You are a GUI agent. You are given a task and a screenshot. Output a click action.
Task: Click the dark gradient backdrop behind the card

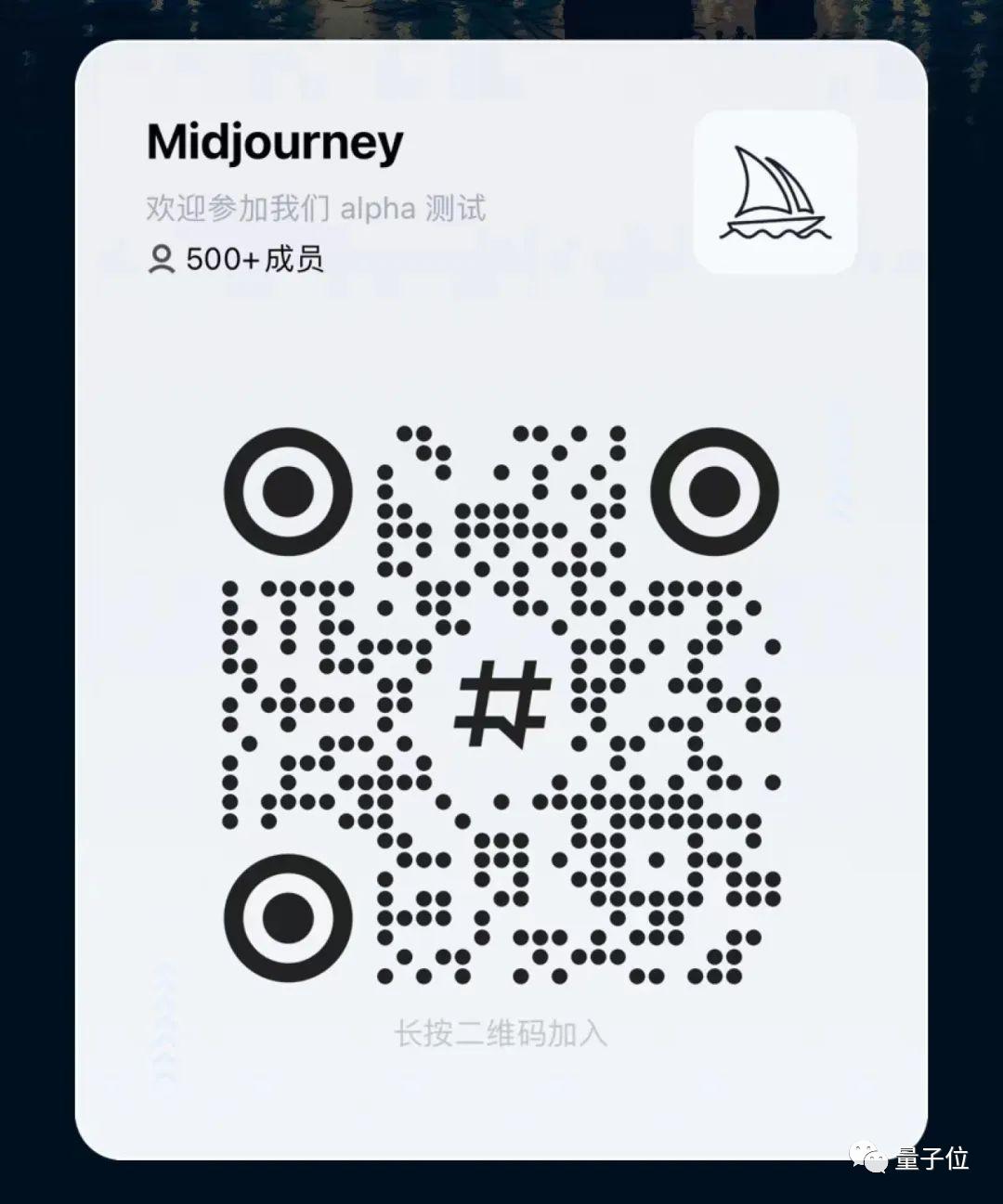[x=37, y=603]
